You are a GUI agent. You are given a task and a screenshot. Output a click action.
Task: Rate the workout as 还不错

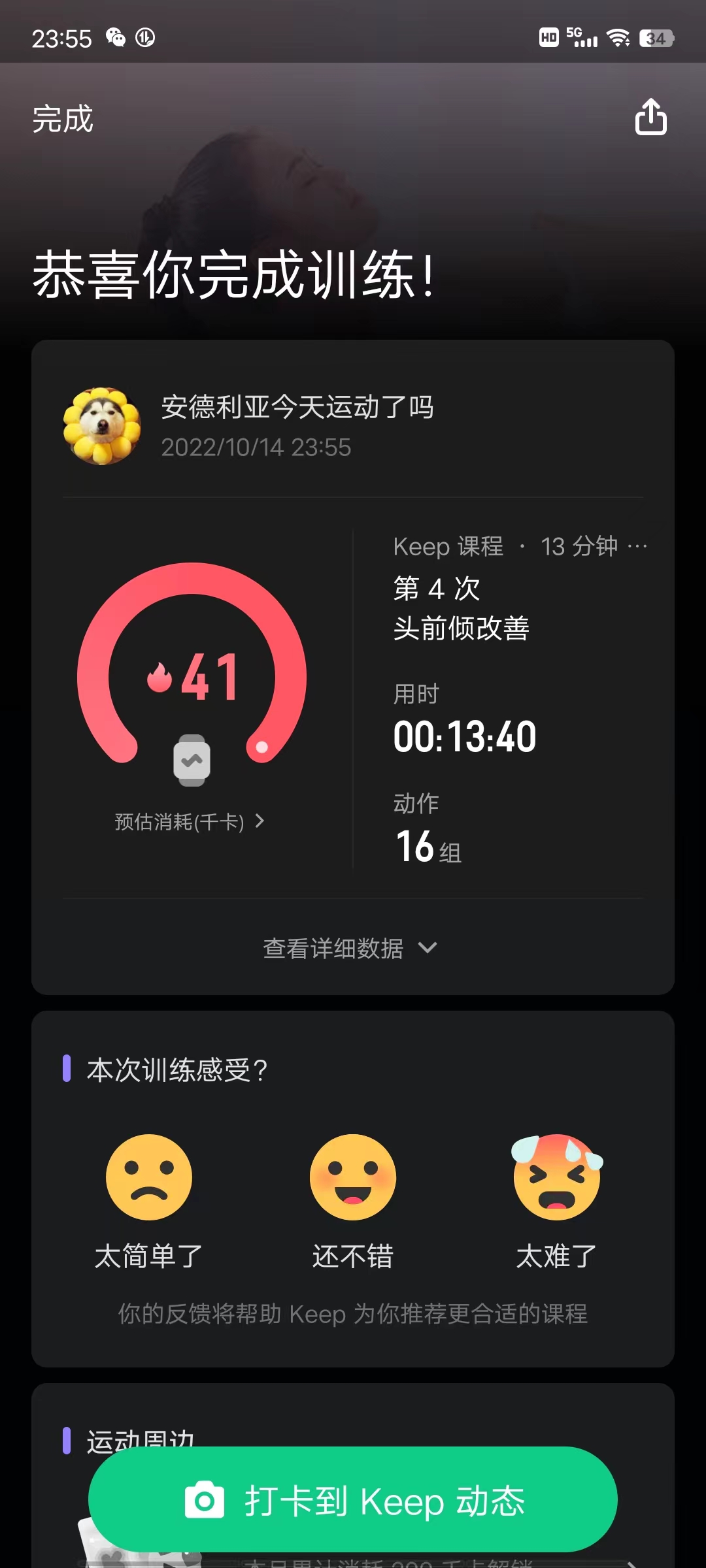353,1201
